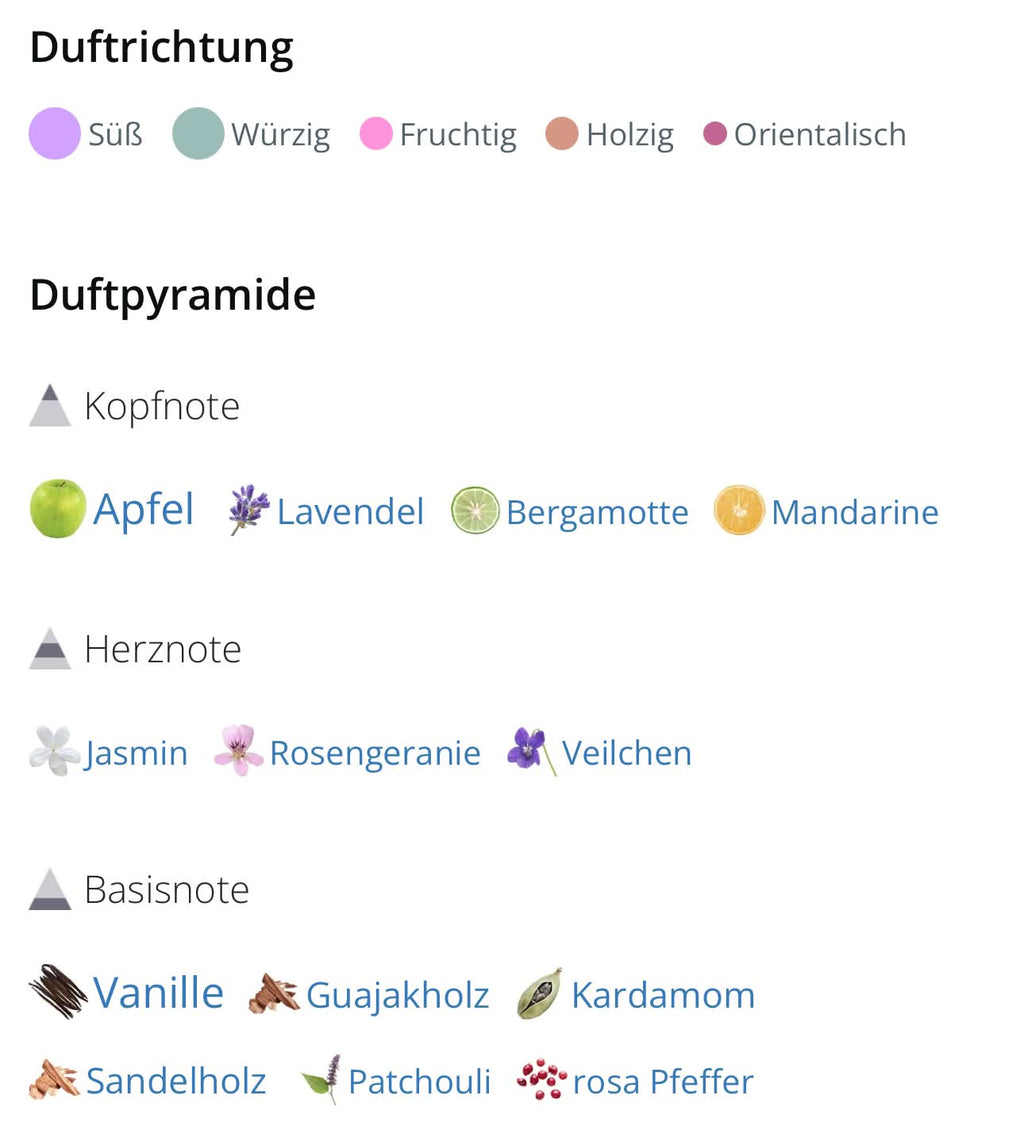This screenshot has width=1024, height=1134.
Task: Open the rosa Pfeffer note
Action: click(662, 1081)
